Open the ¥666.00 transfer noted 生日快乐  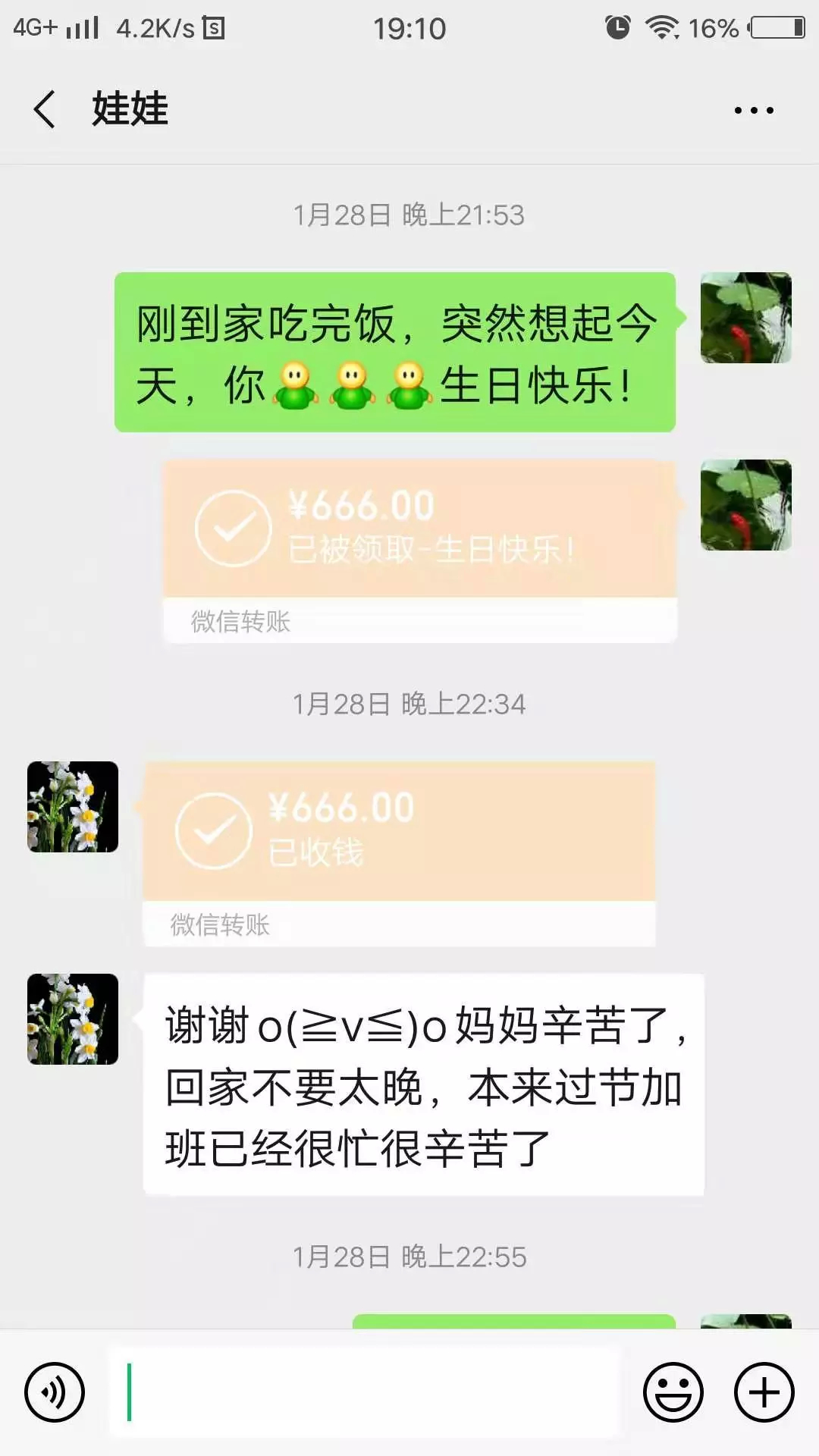420,551
